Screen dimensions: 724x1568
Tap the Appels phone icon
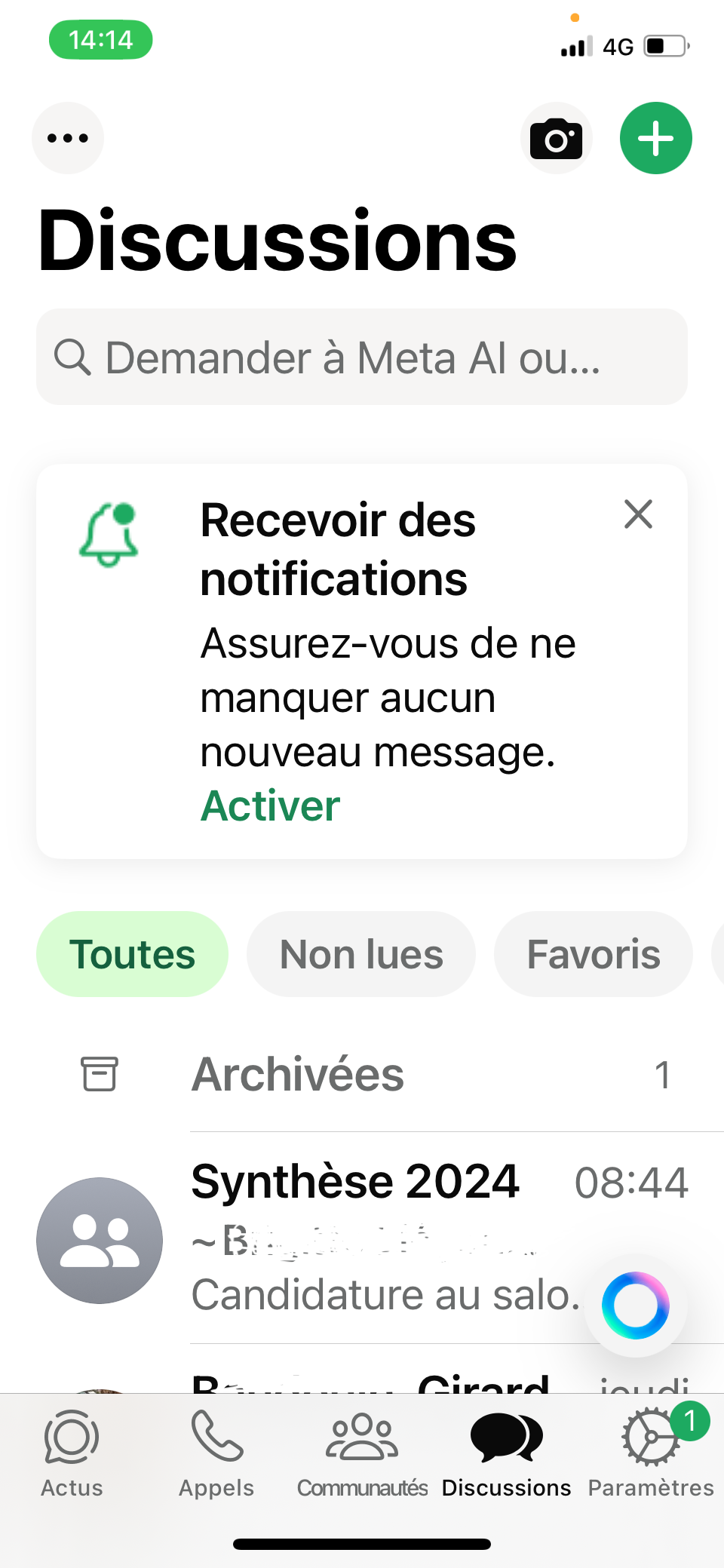[x=216, y=1438]
